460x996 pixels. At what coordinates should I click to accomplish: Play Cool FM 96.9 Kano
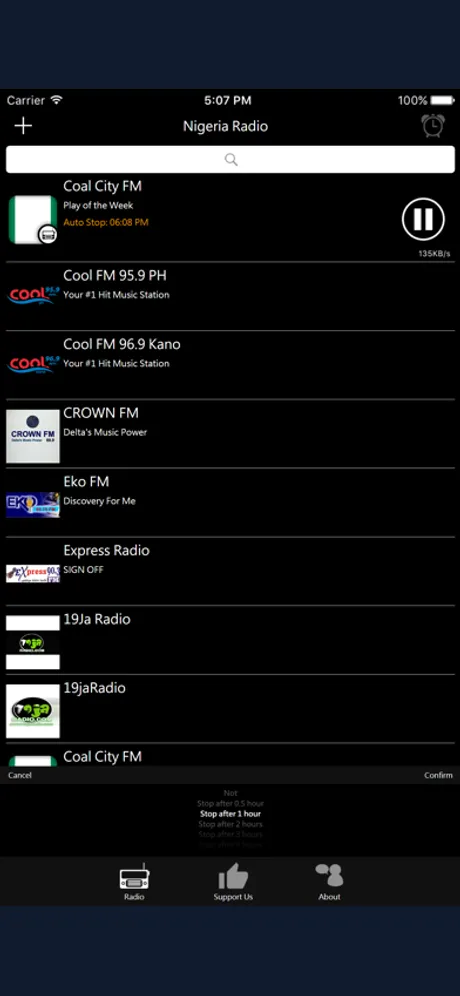click(x=230, y=365)
